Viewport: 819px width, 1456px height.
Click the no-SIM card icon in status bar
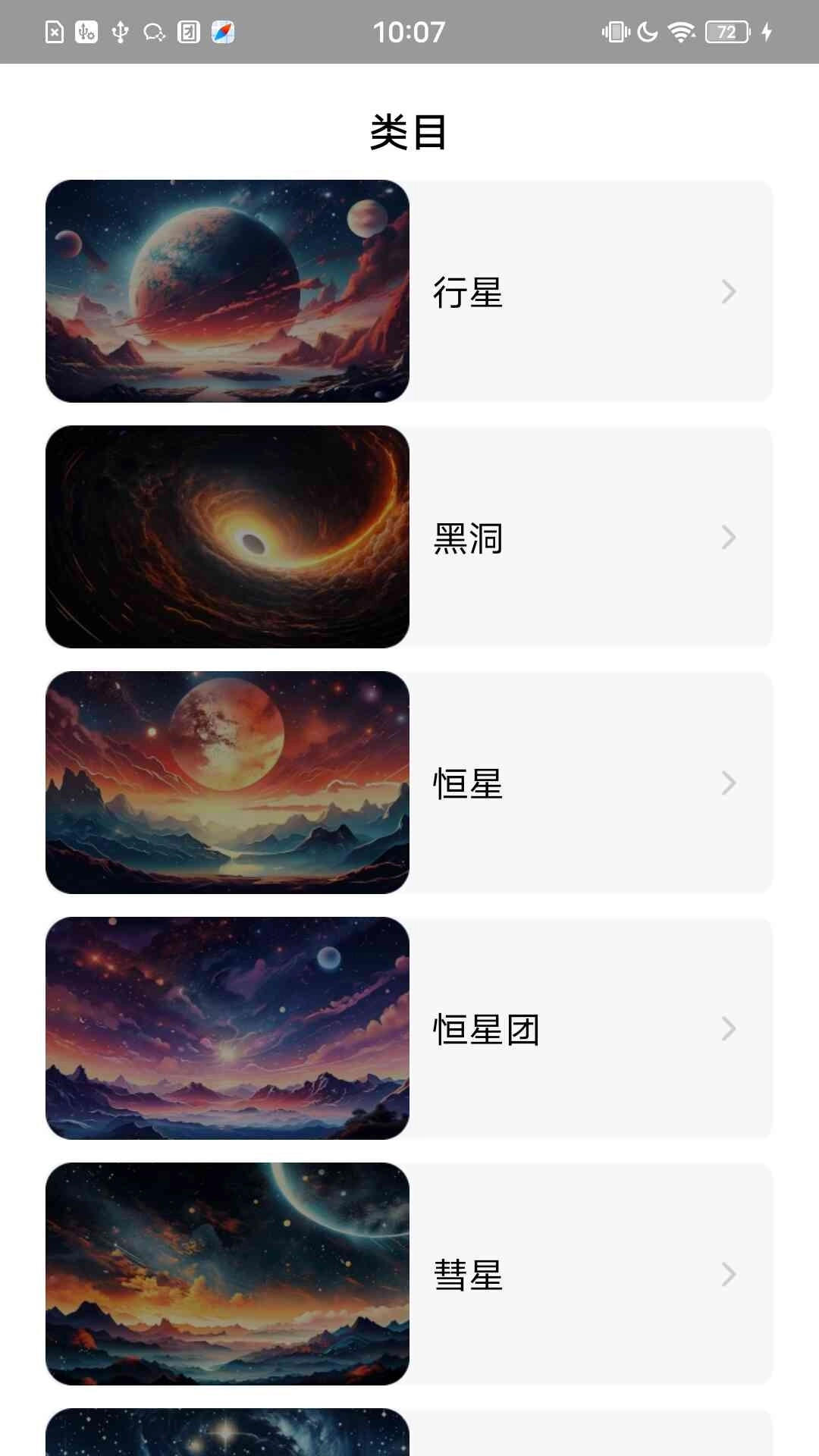tap(54, 30)
